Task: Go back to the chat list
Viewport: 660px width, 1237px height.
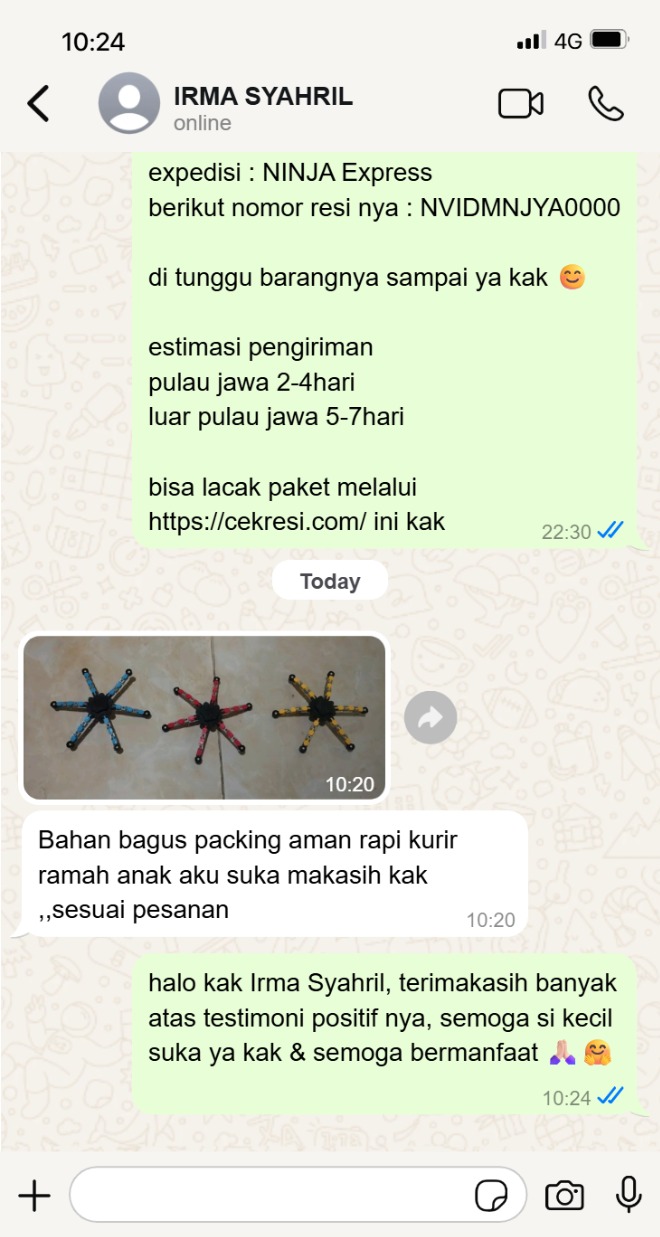Action: (x=38, y=104)
